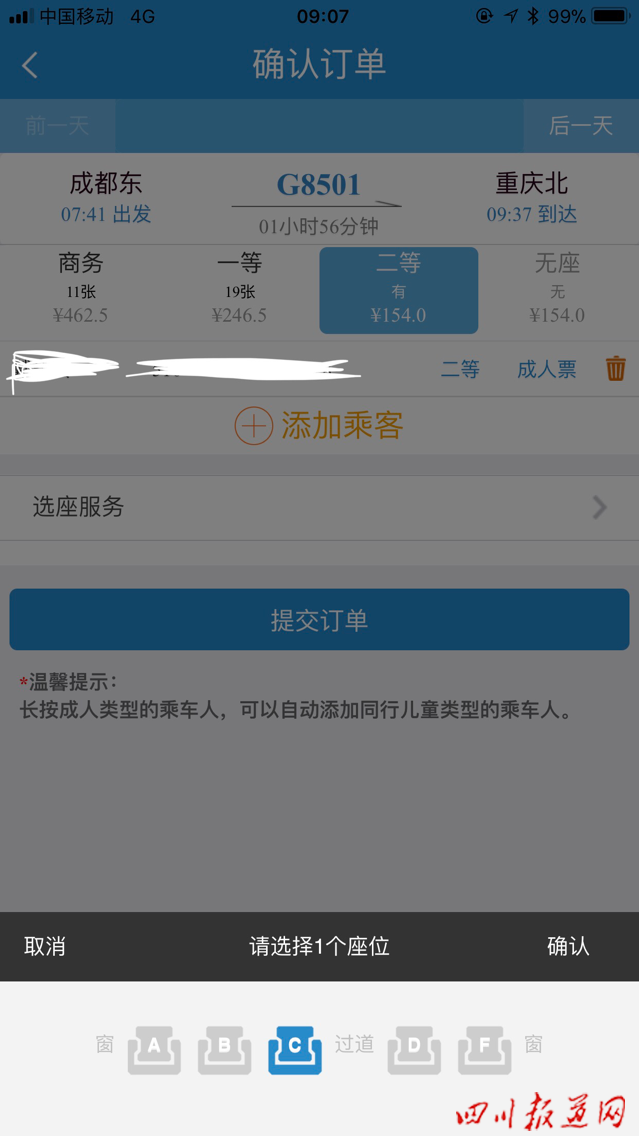
Task: Submit the order with 提交订单
Action: 319,620
